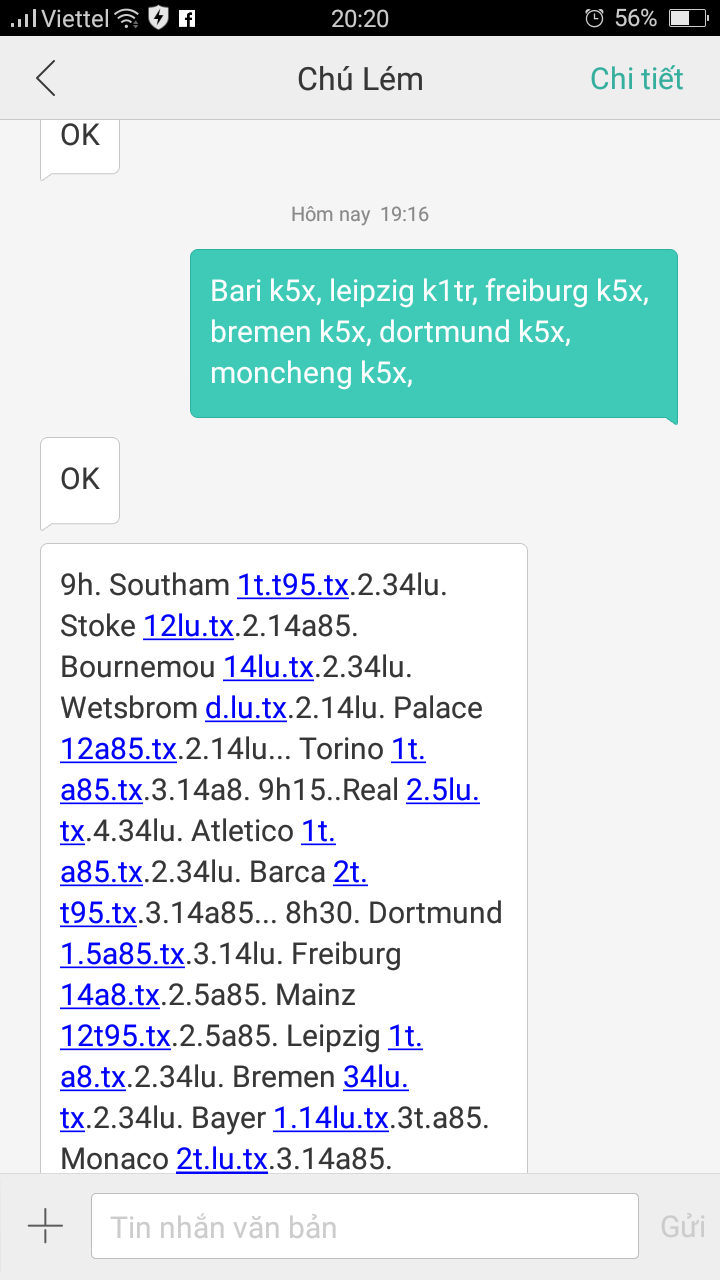Go back to the message list
This screenshot has width=720, height=1280.
[46, 79]
